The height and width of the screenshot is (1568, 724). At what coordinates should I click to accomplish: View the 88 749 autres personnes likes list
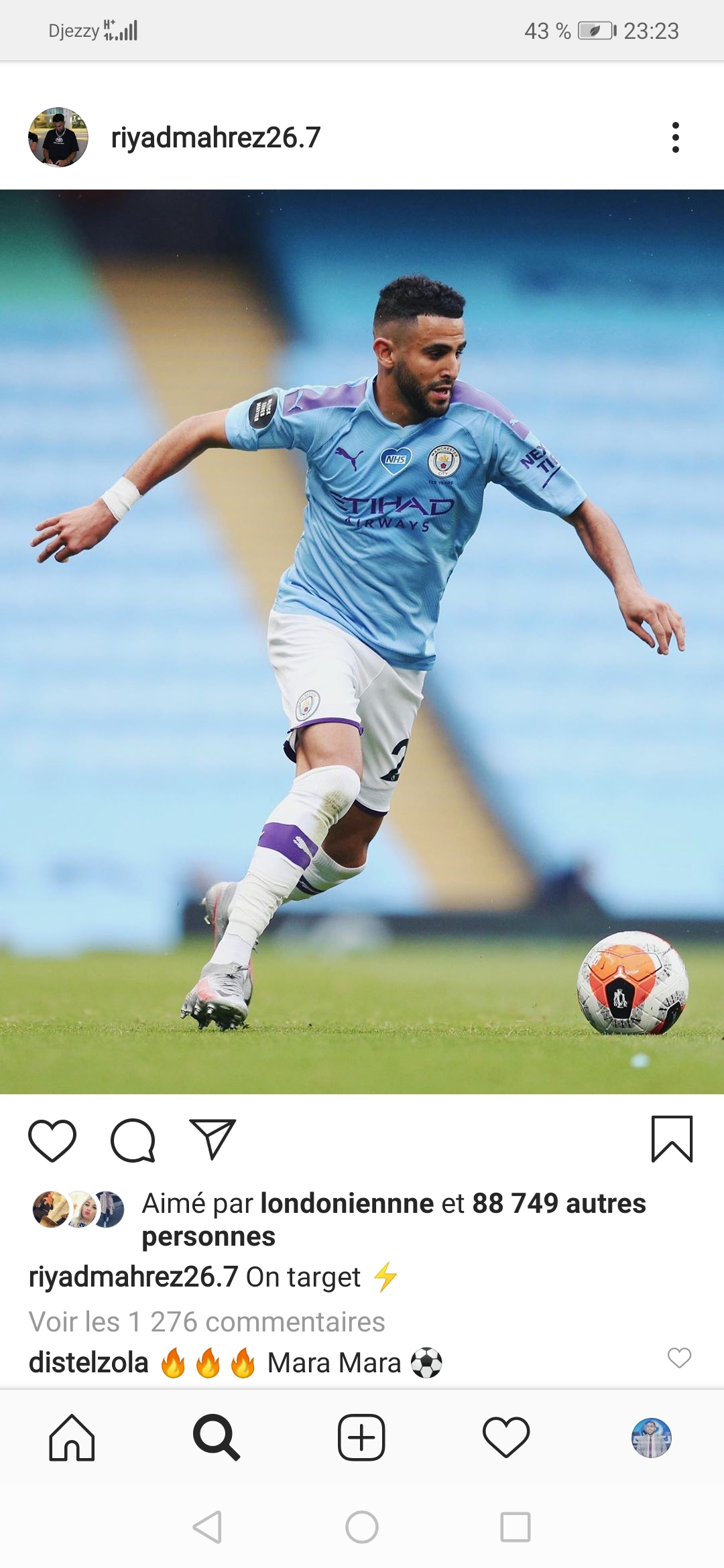(558, 1203)
